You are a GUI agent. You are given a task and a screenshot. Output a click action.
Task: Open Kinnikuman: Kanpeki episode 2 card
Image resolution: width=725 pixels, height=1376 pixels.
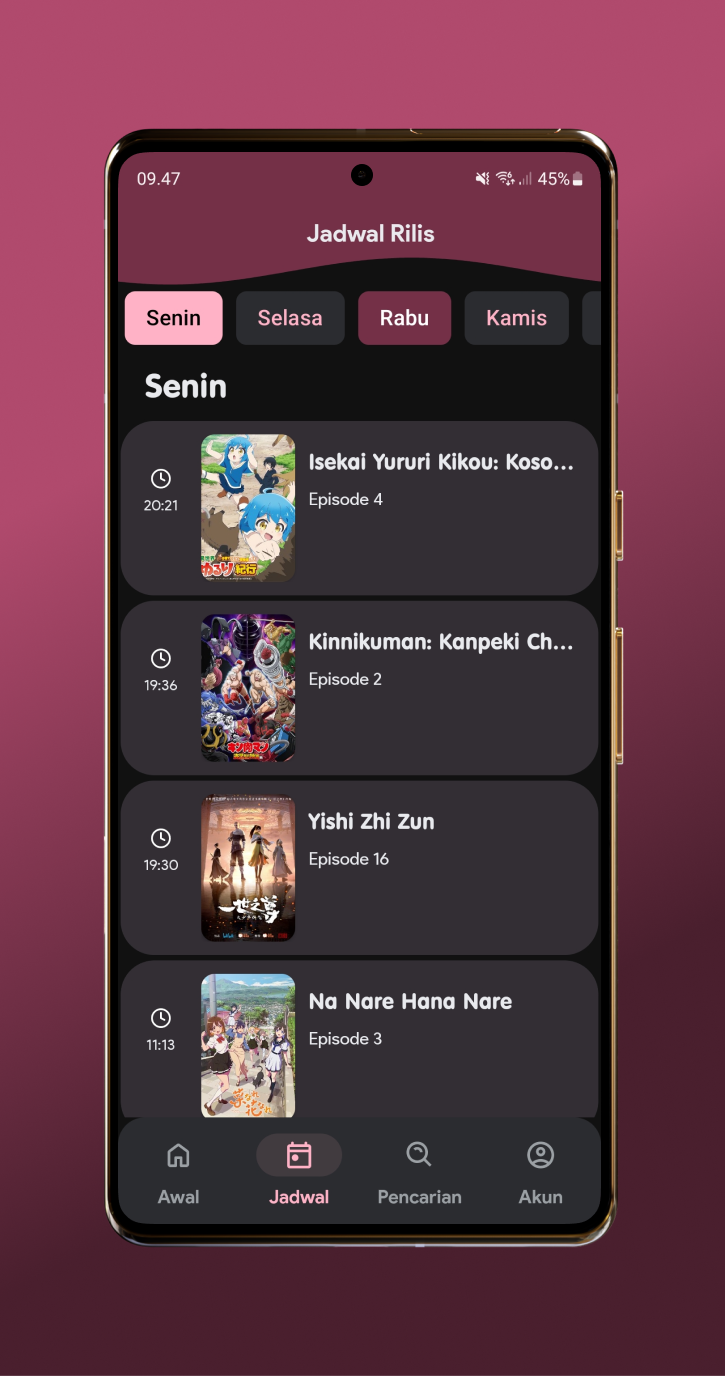(360, 688)
